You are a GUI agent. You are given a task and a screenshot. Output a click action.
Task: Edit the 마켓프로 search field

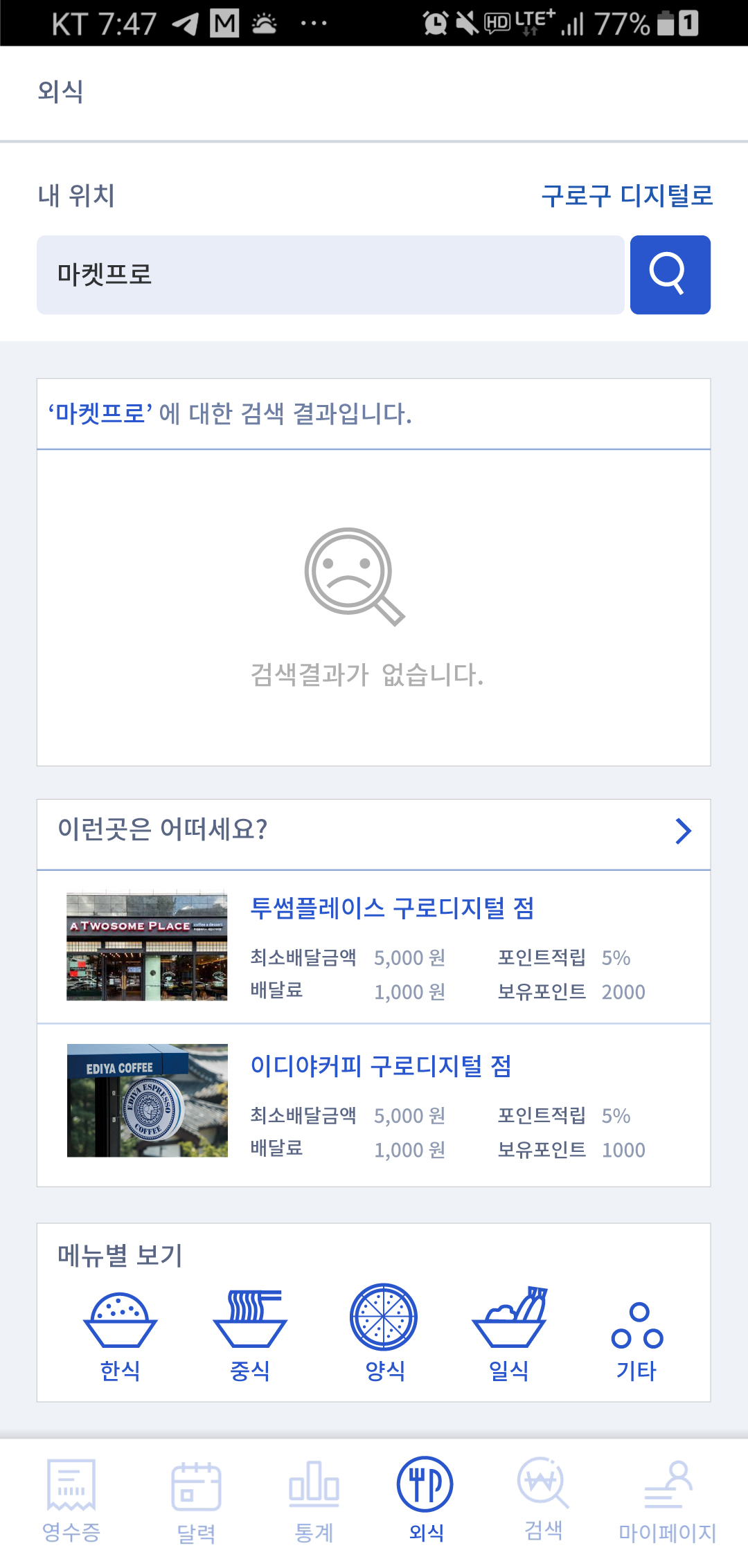pyautogui.click(x=330, y=275)
